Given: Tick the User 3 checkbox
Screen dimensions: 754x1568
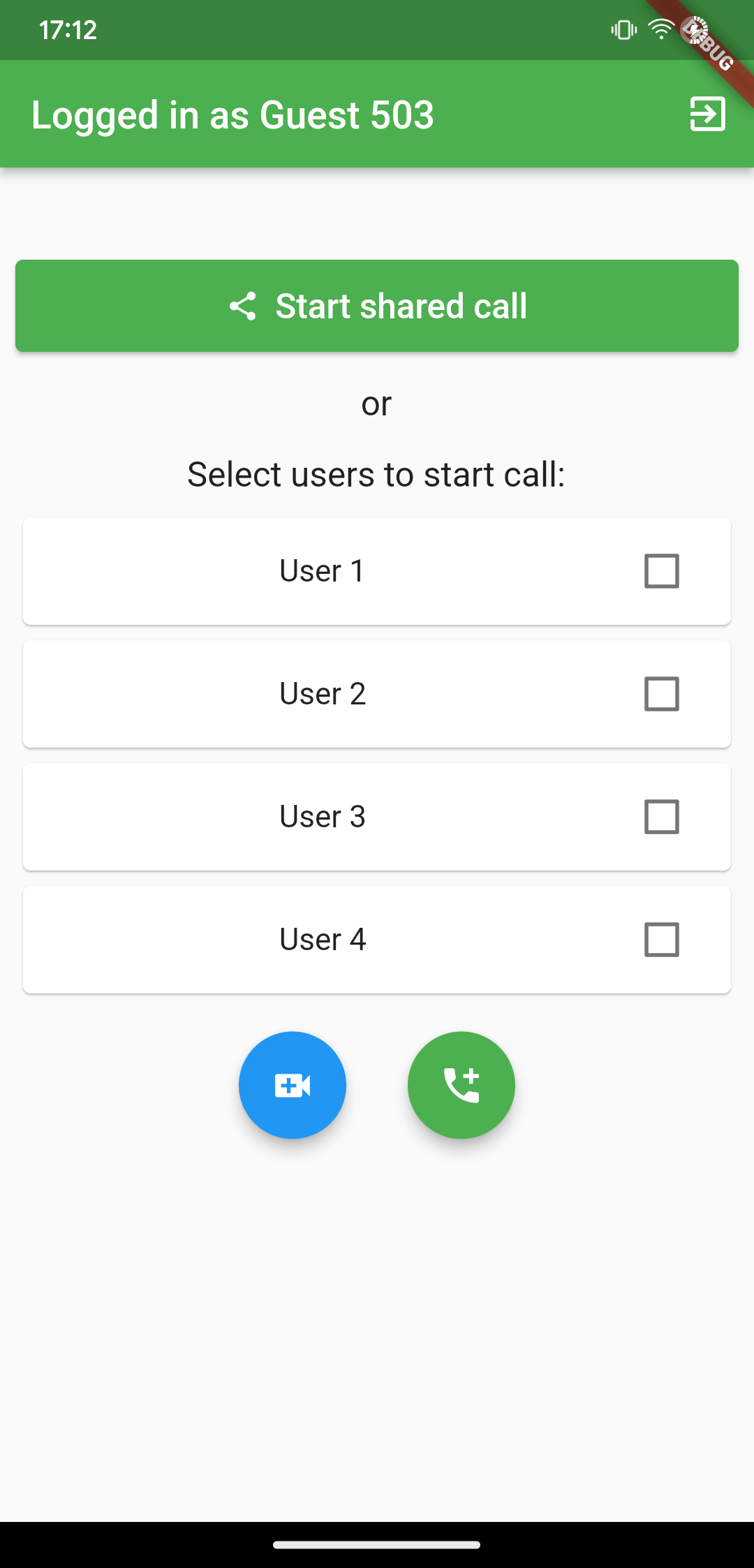Looking at the screenshot, I should pos(661,817).
